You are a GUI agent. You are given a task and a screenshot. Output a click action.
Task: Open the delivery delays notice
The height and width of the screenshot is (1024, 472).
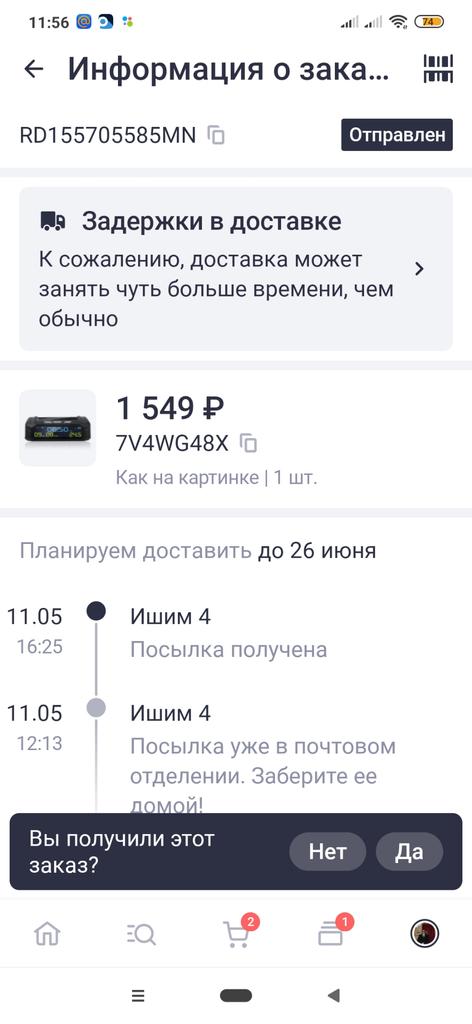(236, 269)
